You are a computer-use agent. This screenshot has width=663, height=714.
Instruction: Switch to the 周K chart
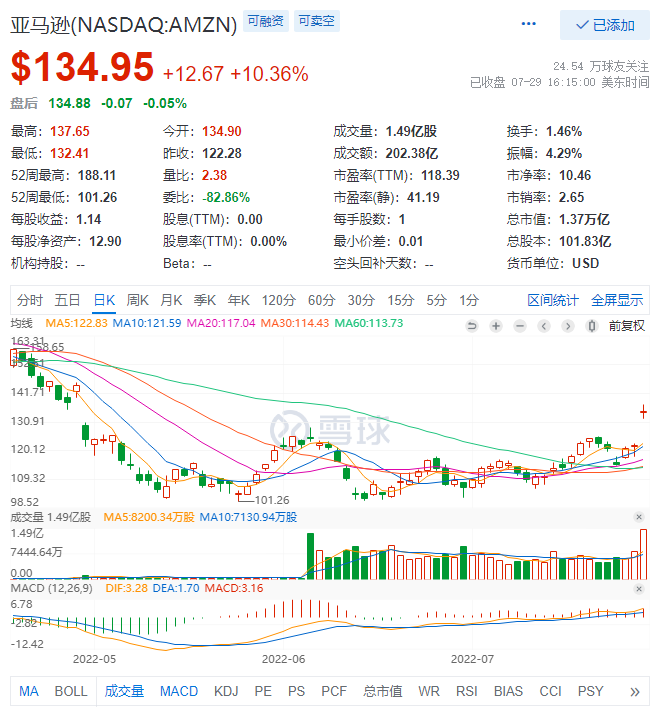[x=137, y=300]
